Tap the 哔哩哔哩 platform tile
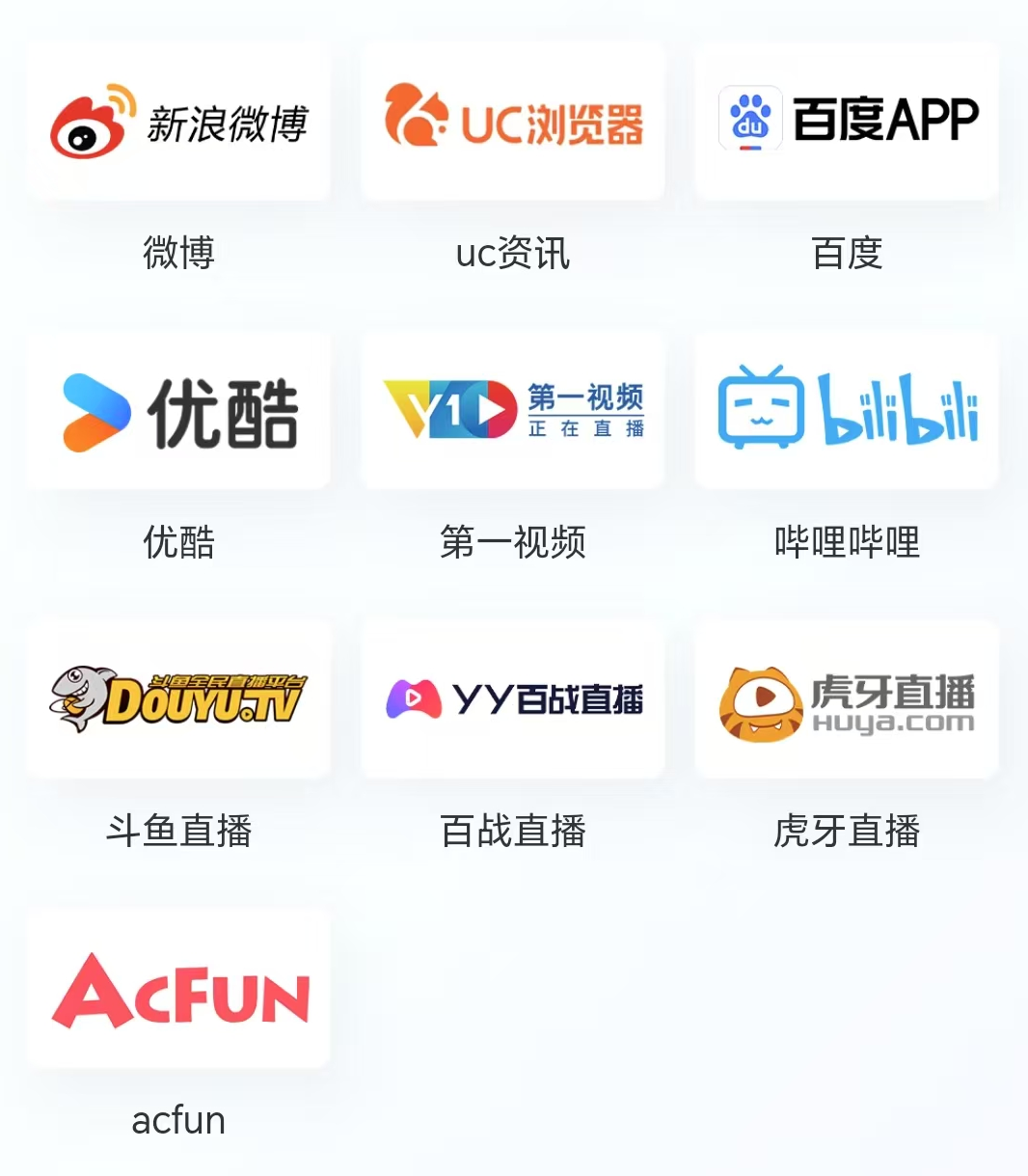The width and height of the screenshot is (1028, 1176). (847, 412)
